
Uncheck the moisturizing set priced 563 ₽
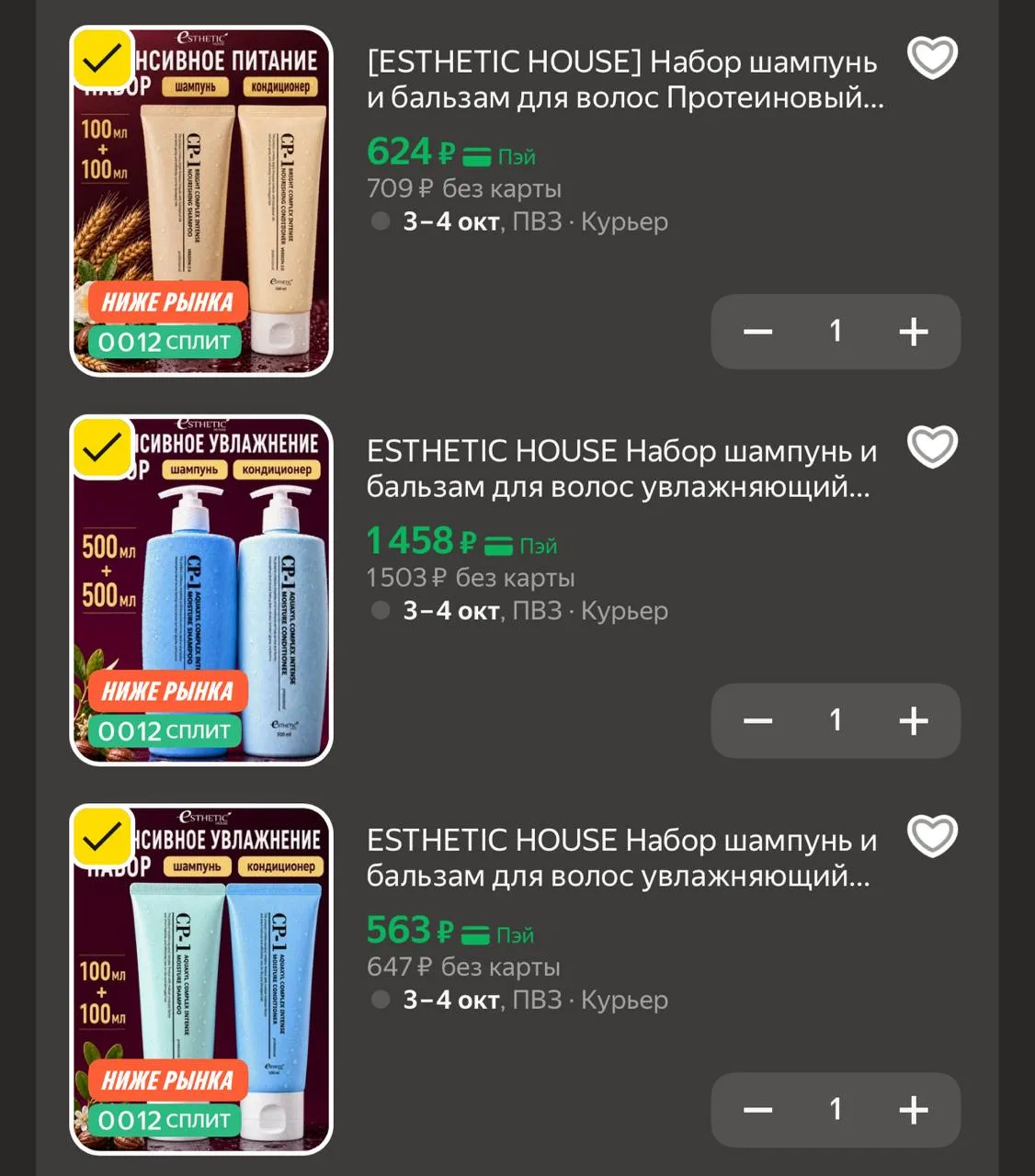tap(103, 837)
